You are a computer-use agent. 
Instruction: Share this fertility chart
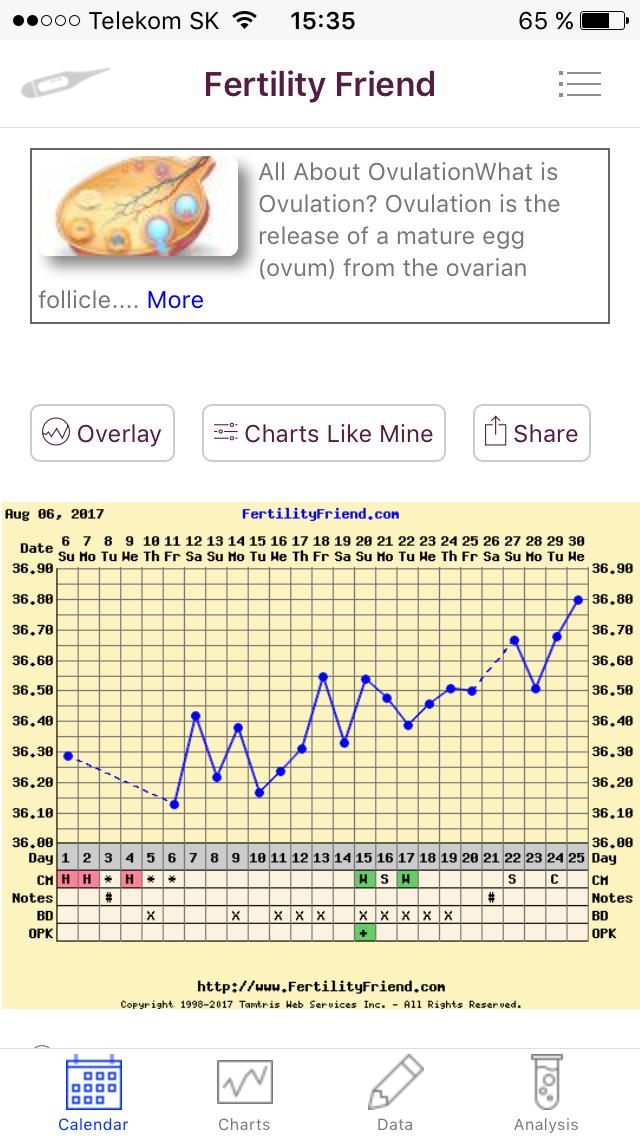pyautogui.click(x=531, y=433)
